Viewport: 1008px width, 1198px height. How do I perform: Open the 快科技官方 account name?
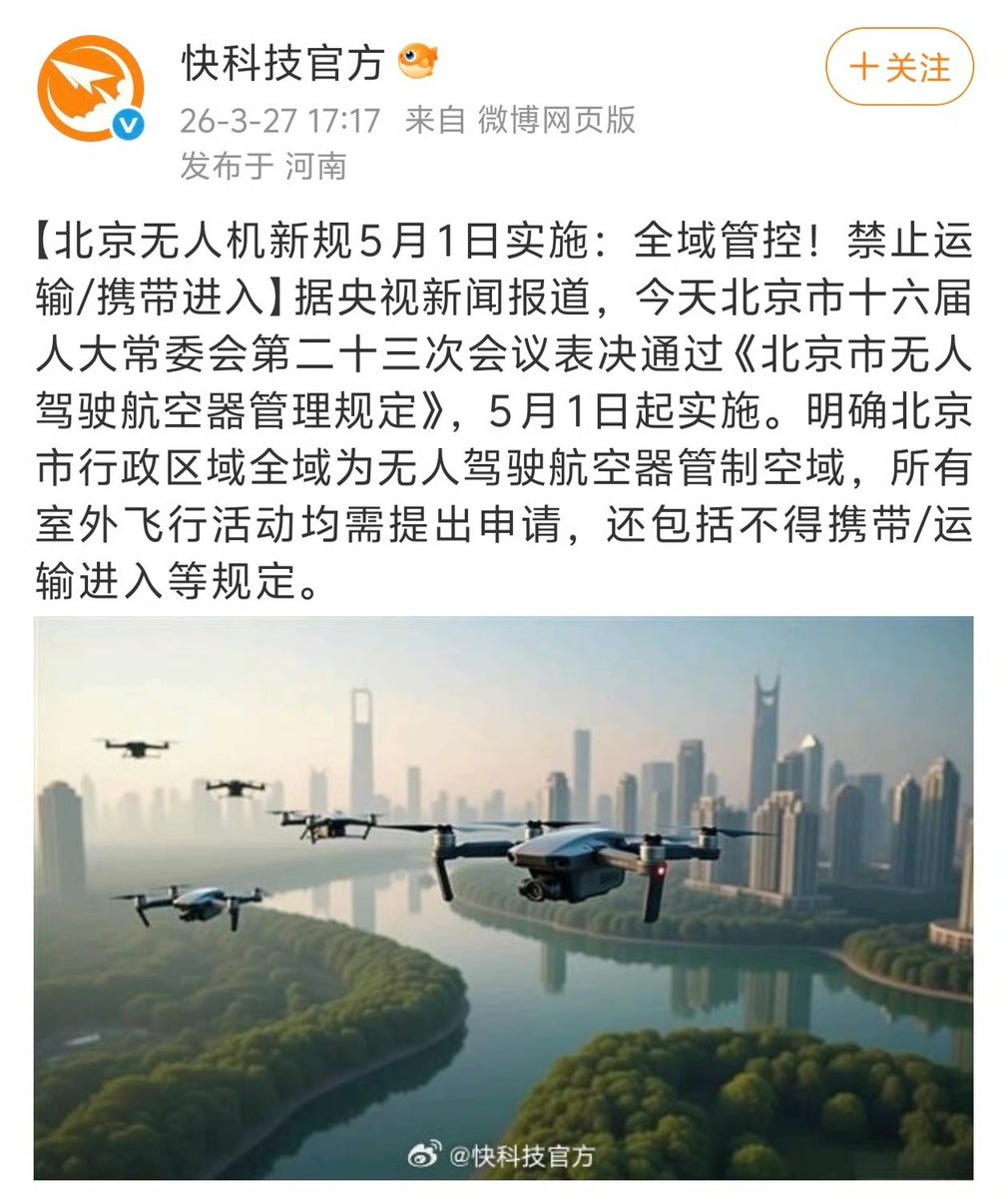click(x=282, y=64)
